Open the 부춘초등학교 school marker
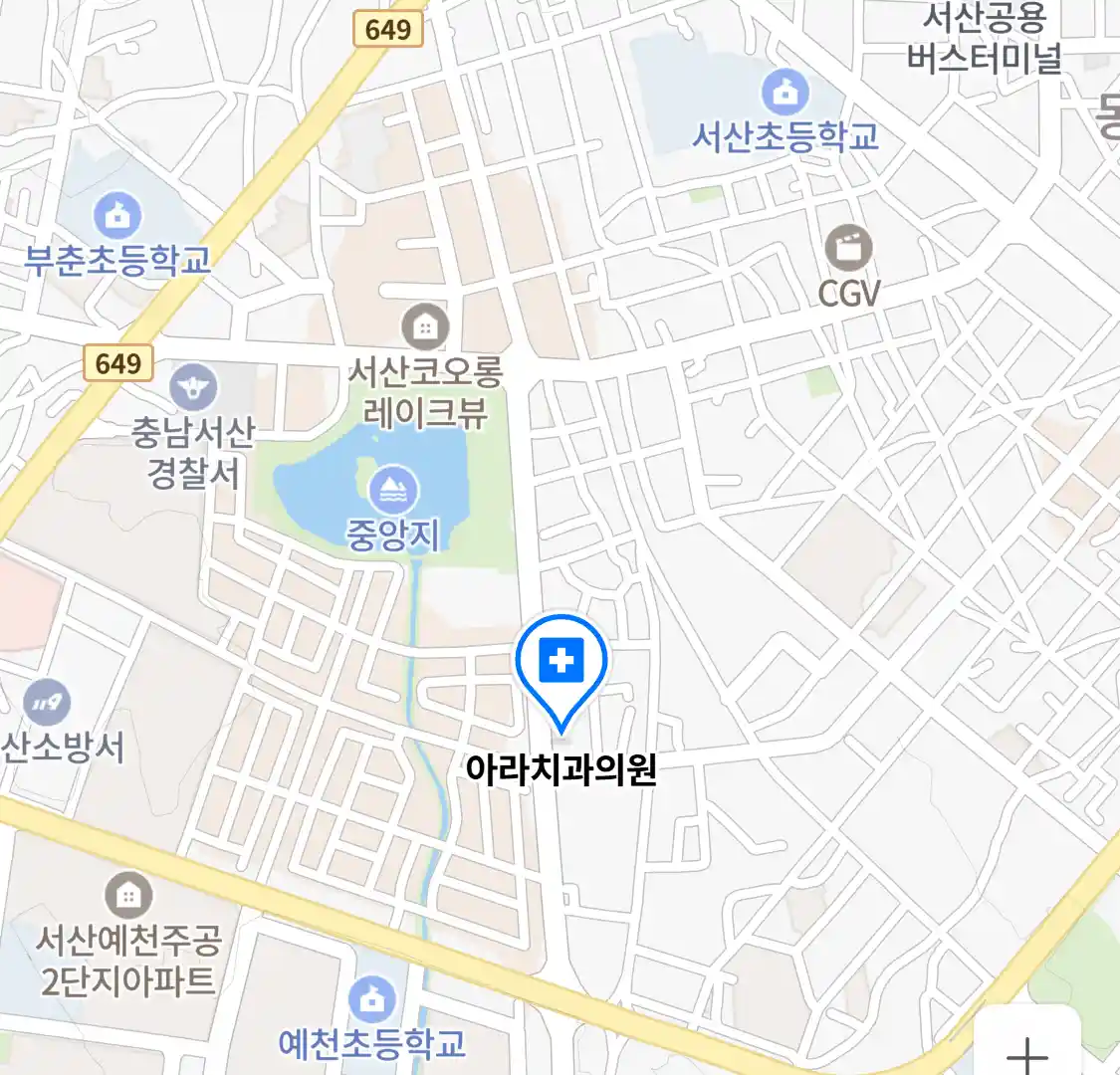Image resolution: width=1120 pixels, height=1075 pixels. coord(117,217)
